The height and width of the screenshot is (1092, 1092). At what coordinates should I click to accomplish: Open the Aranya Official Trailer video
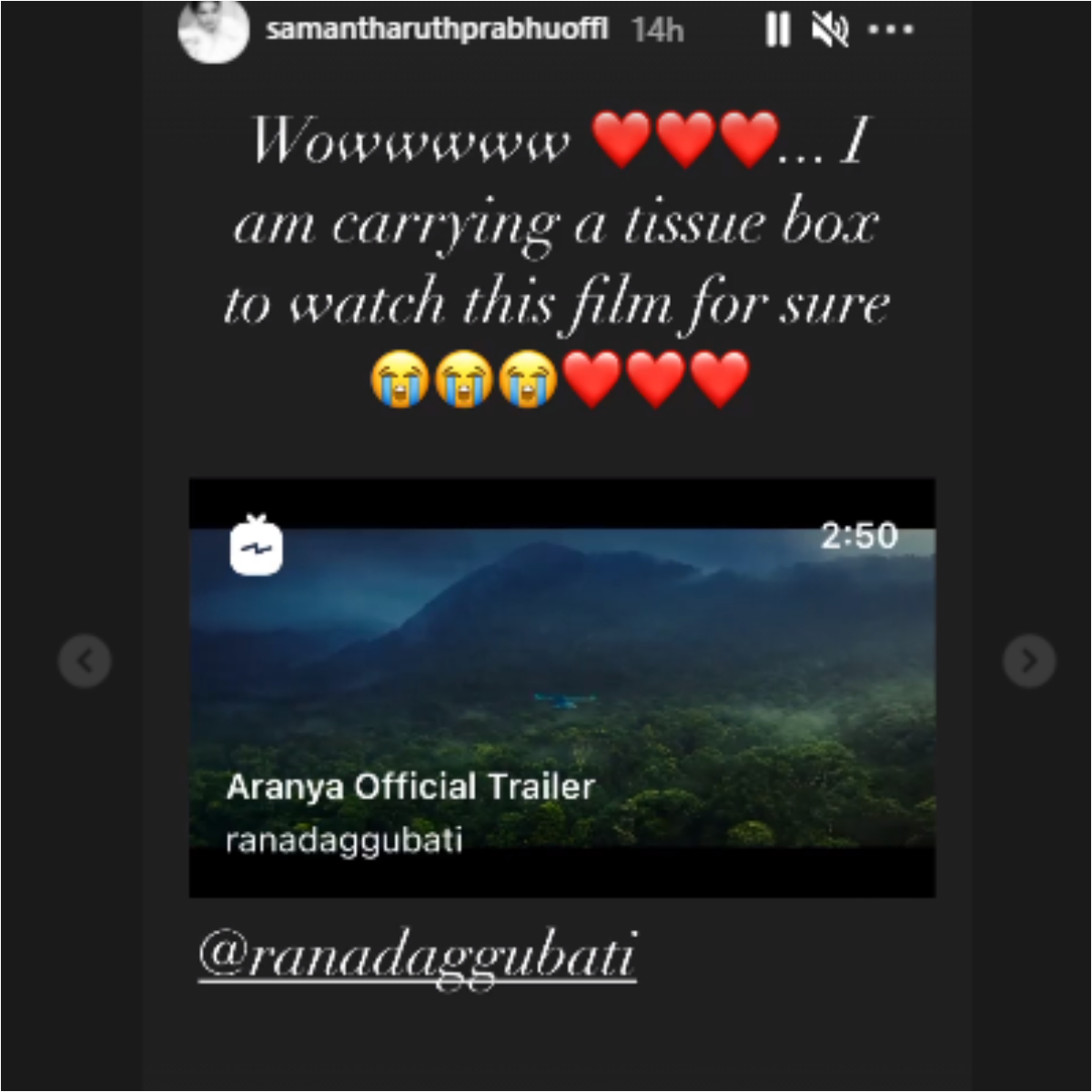pyautogui.click(x=561, y=687)
